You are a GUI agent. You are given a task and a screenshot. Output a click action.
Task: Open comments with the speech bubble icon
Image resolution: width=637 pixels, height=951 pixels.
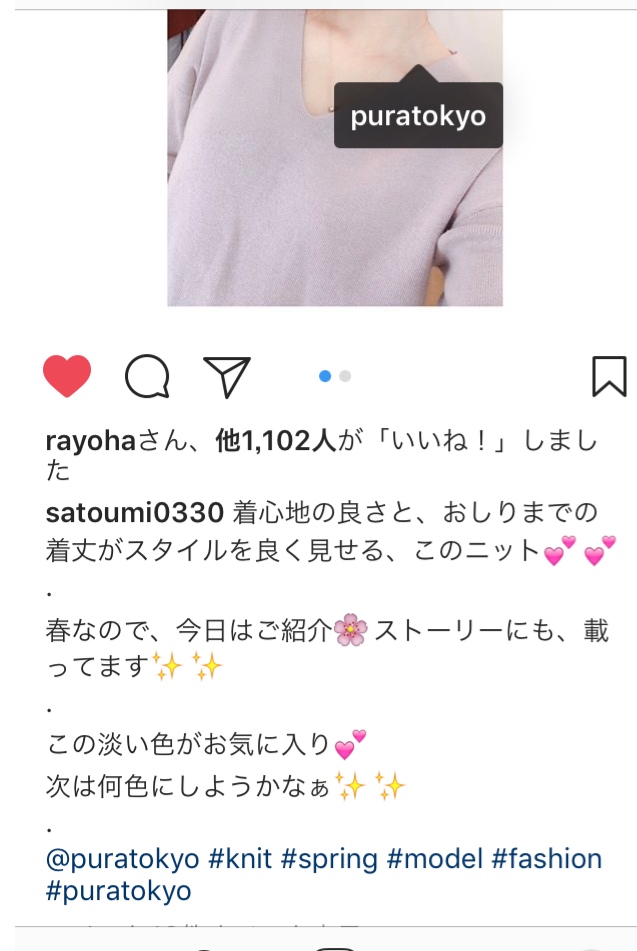pyautogui.click(x=147, y=377)
